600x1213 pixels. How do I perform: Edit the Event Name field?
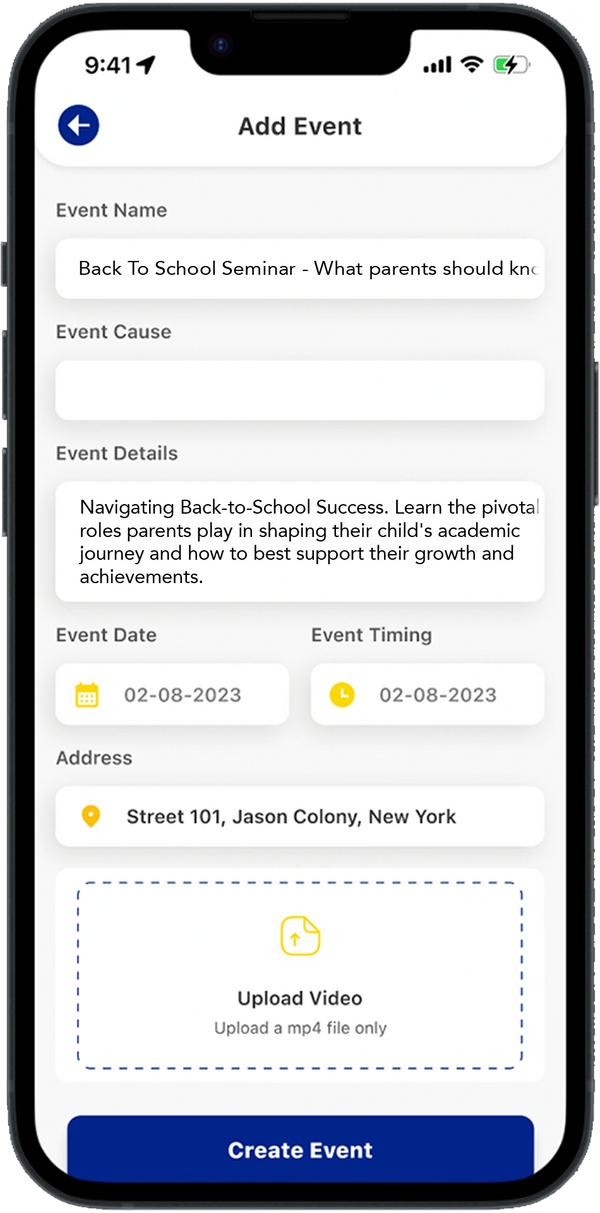300,268
